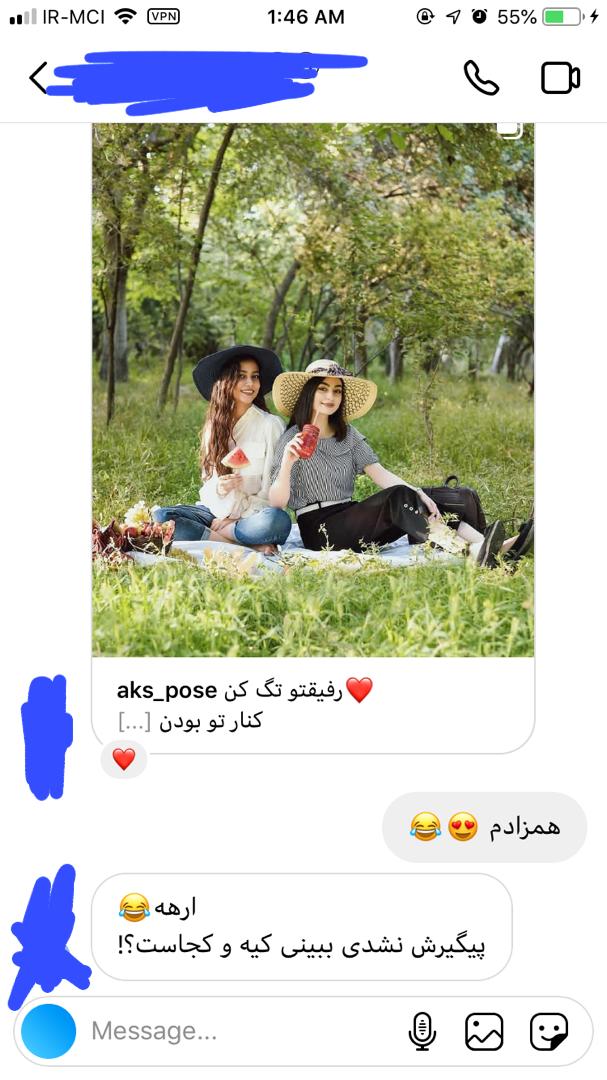Open the photo gallery picker
The height and width of the screenshot is (1080, 607).
click(484, 1031)
